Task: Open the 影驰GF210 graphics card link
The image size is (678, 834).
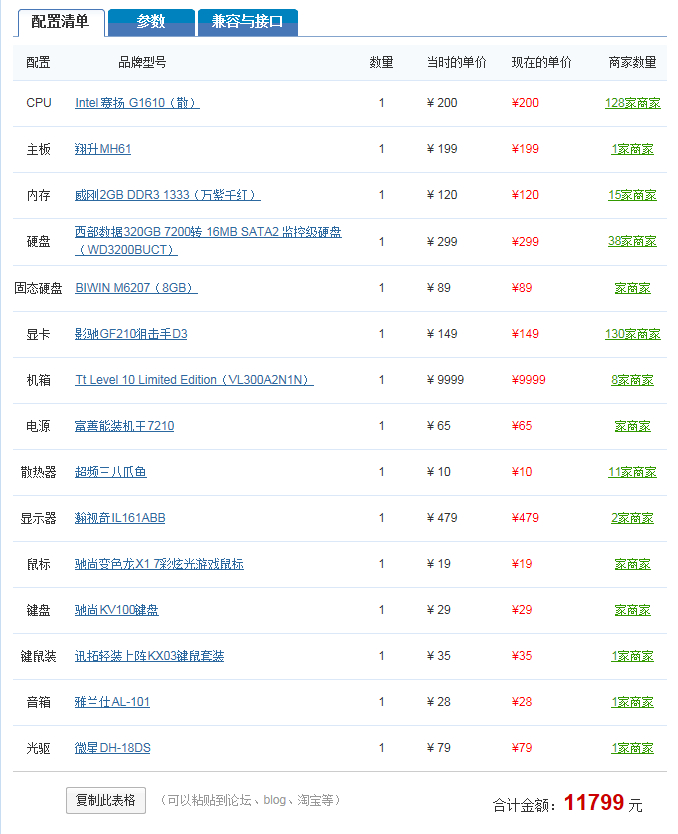Action: point(131,334)
